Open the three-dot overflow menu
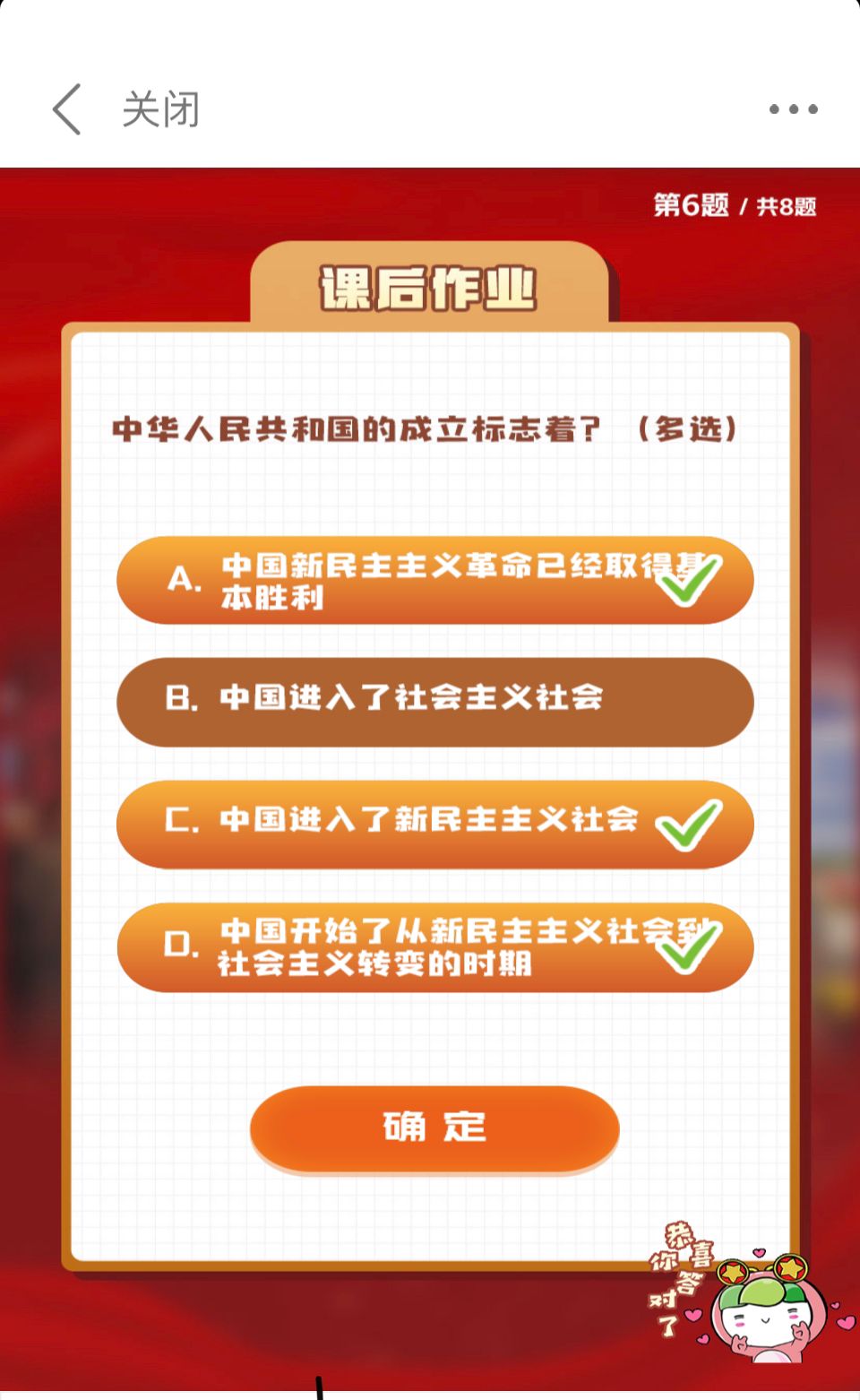Screen dimensions: 860x1400 click(x=793, y=109)
